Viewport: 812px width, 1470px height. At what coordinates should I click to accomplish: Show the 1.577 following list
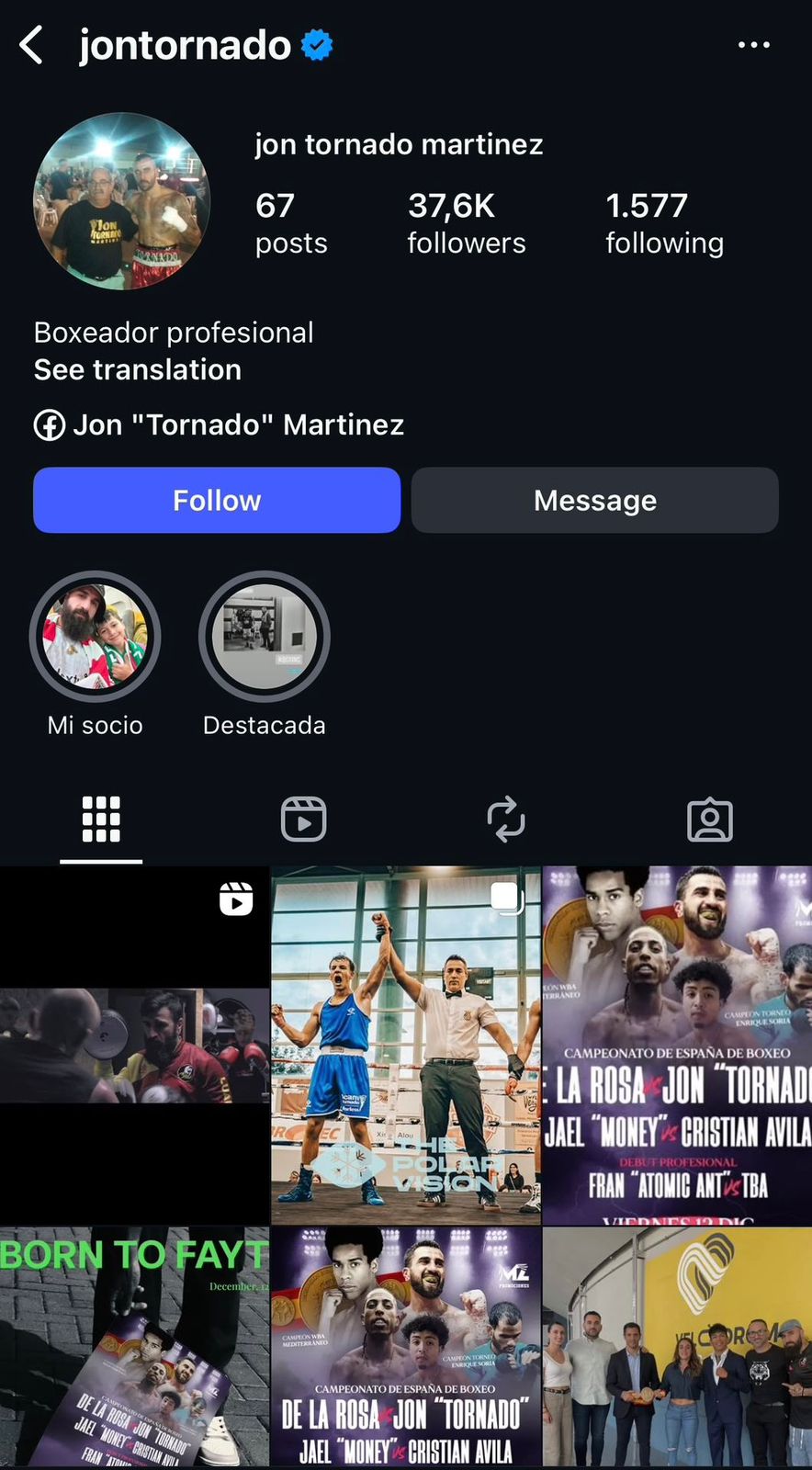664,223
